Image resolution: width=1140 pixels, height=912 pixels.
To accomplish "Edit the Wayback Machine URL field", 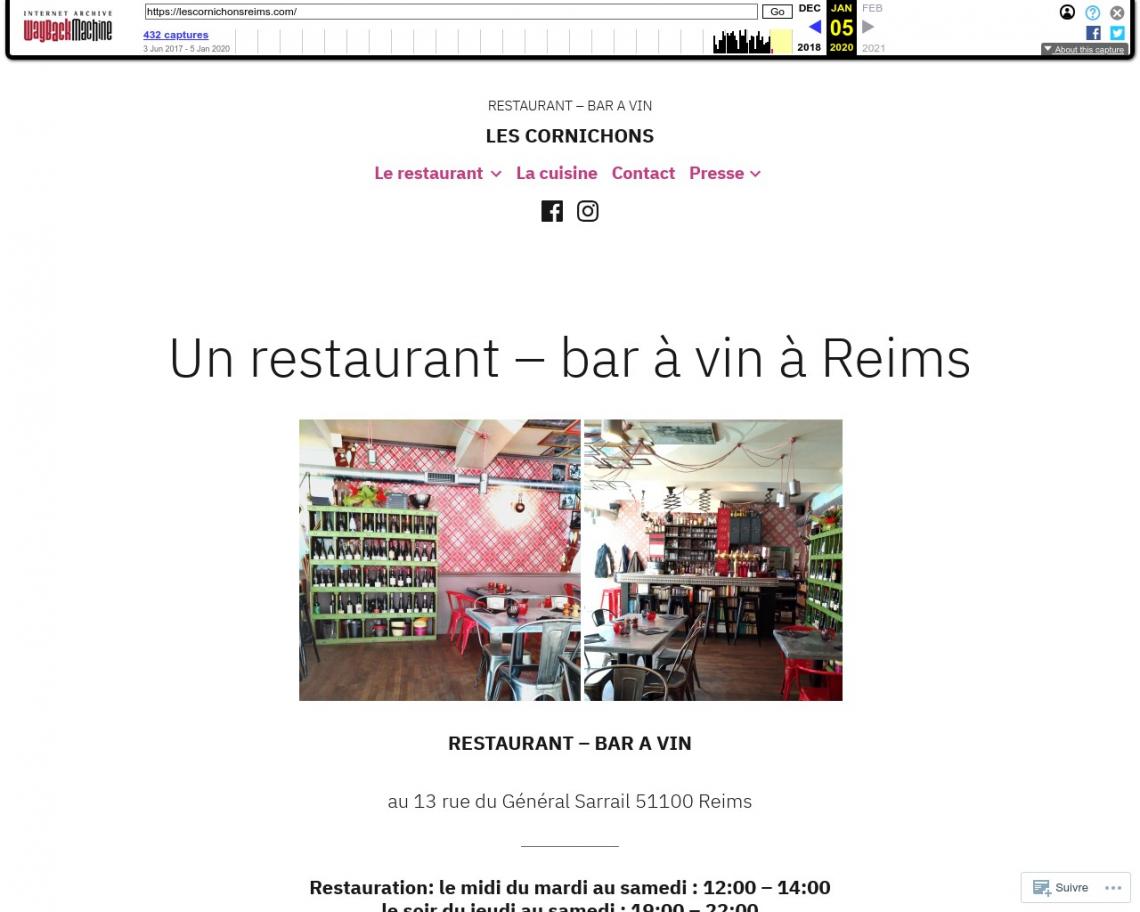I will [x=450, y=12].
